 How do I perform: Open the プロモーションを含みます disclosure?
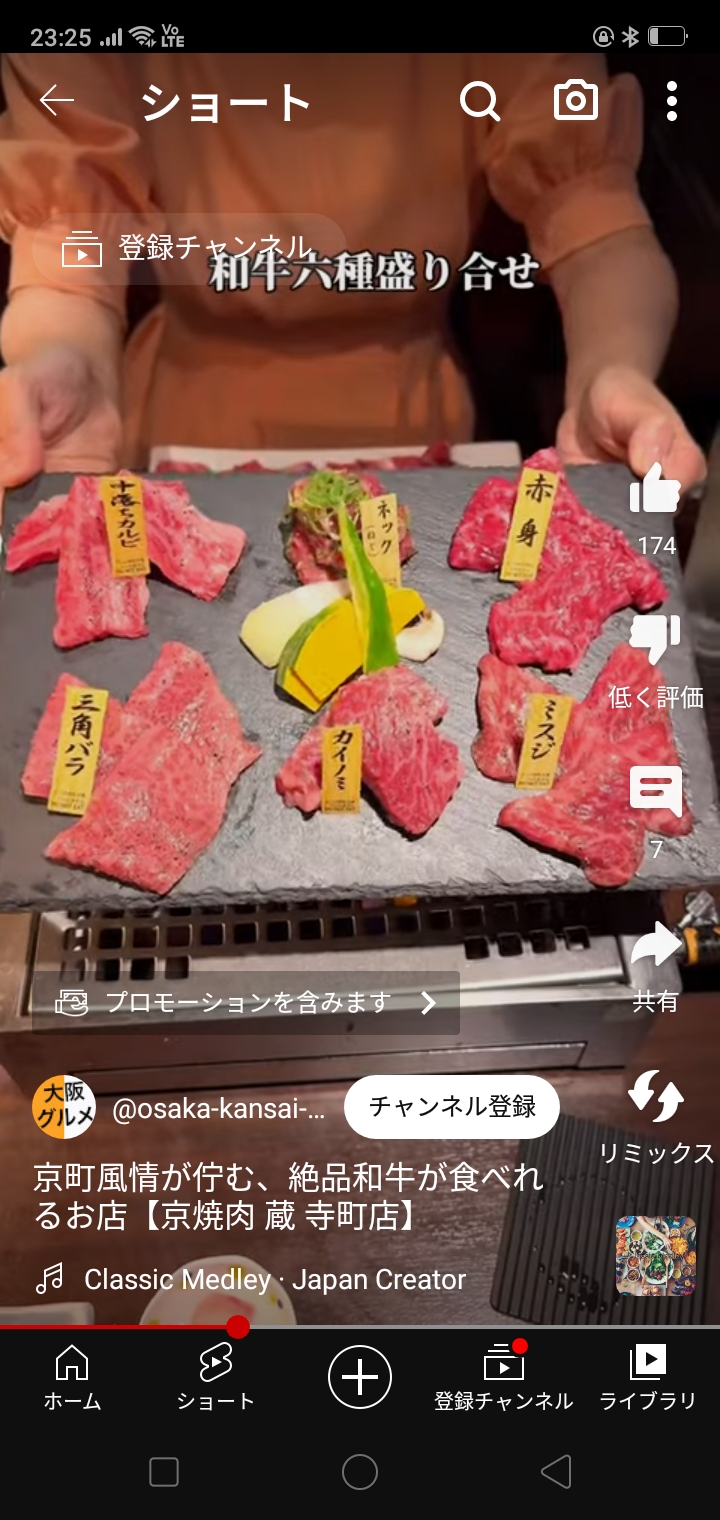click(246, 1003)
